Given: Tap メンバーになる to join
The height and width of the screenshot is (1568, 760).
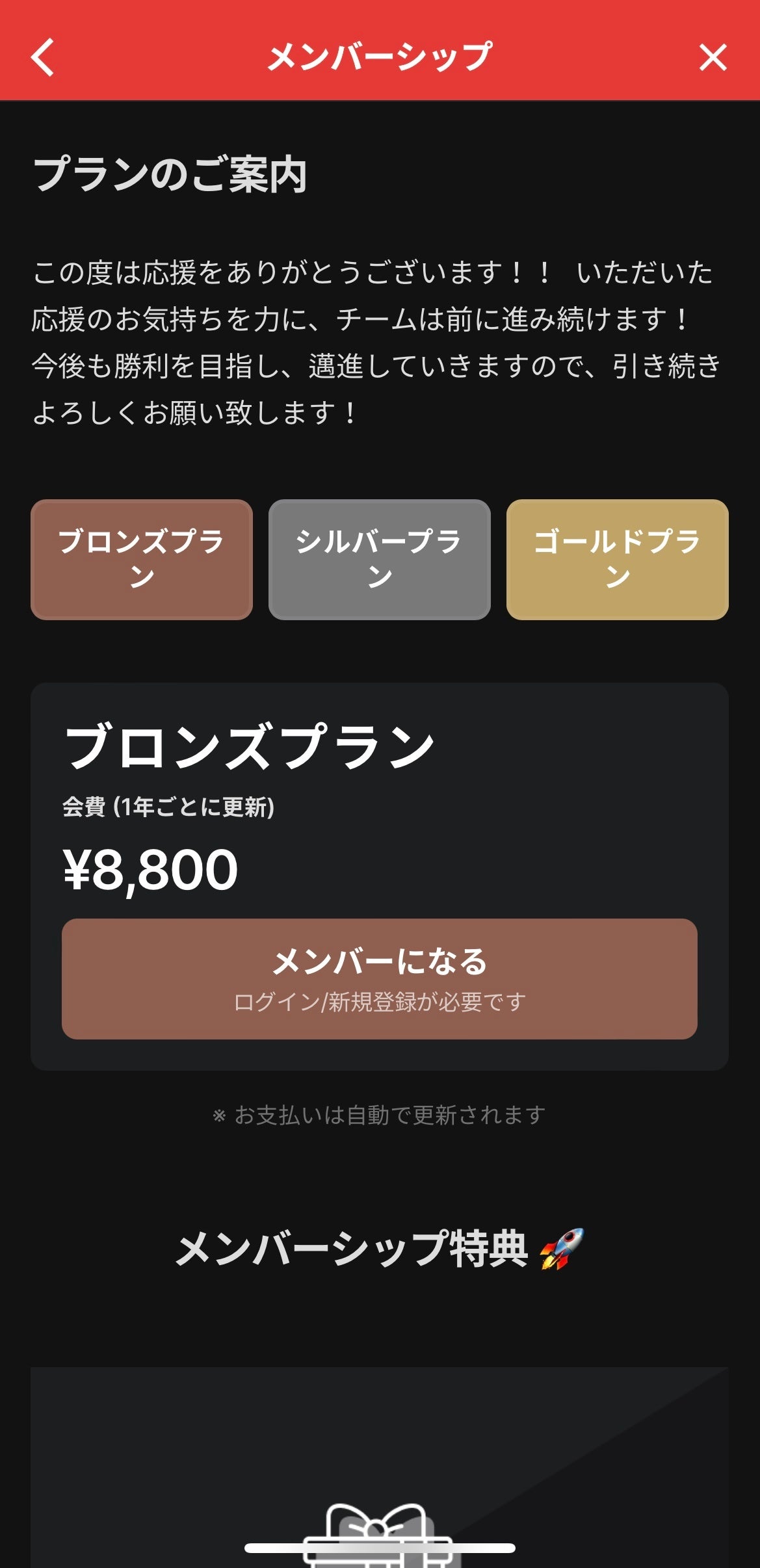Looking at the screenshot, I should point(379,978).
